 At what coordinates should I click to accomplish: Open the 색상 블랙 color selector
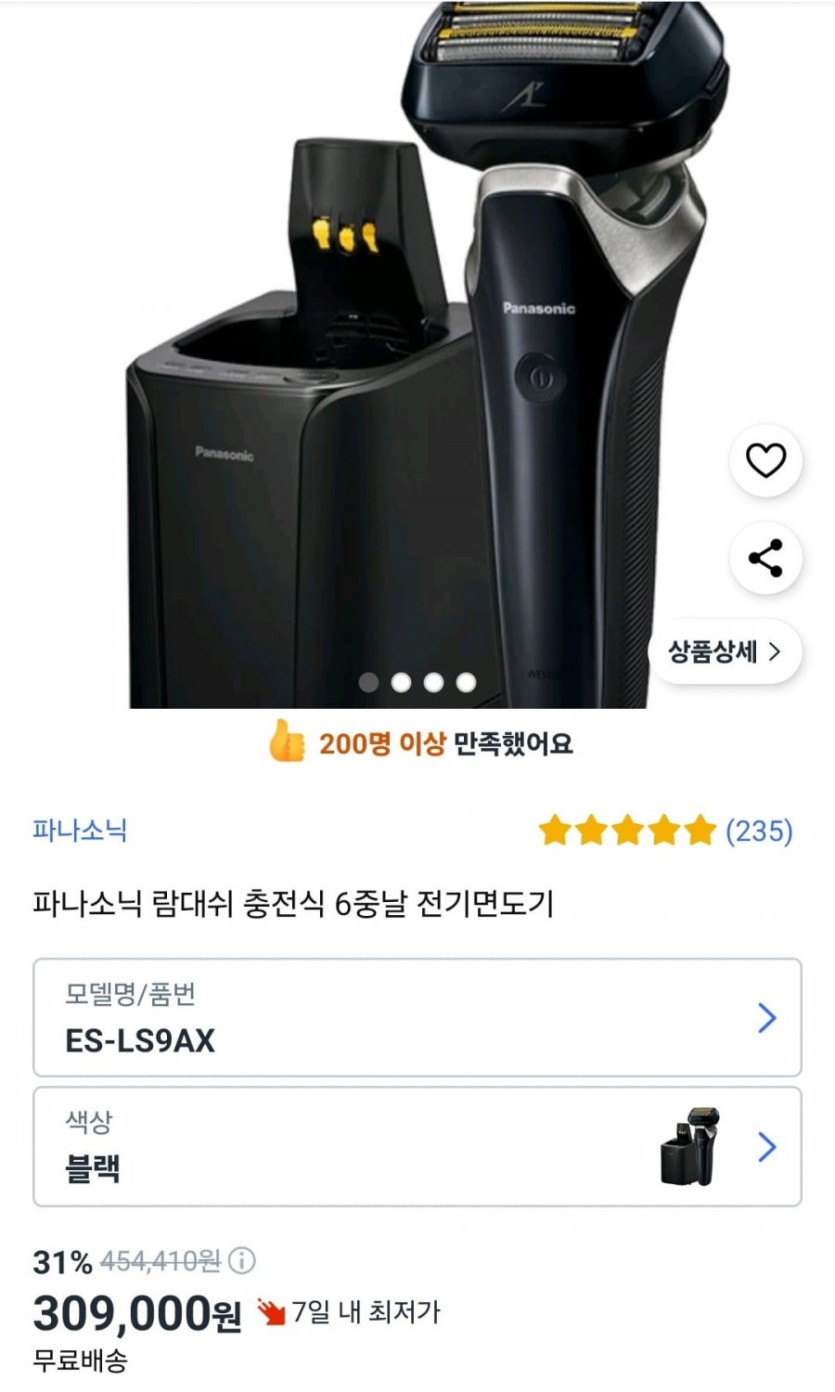(417, 1146)
